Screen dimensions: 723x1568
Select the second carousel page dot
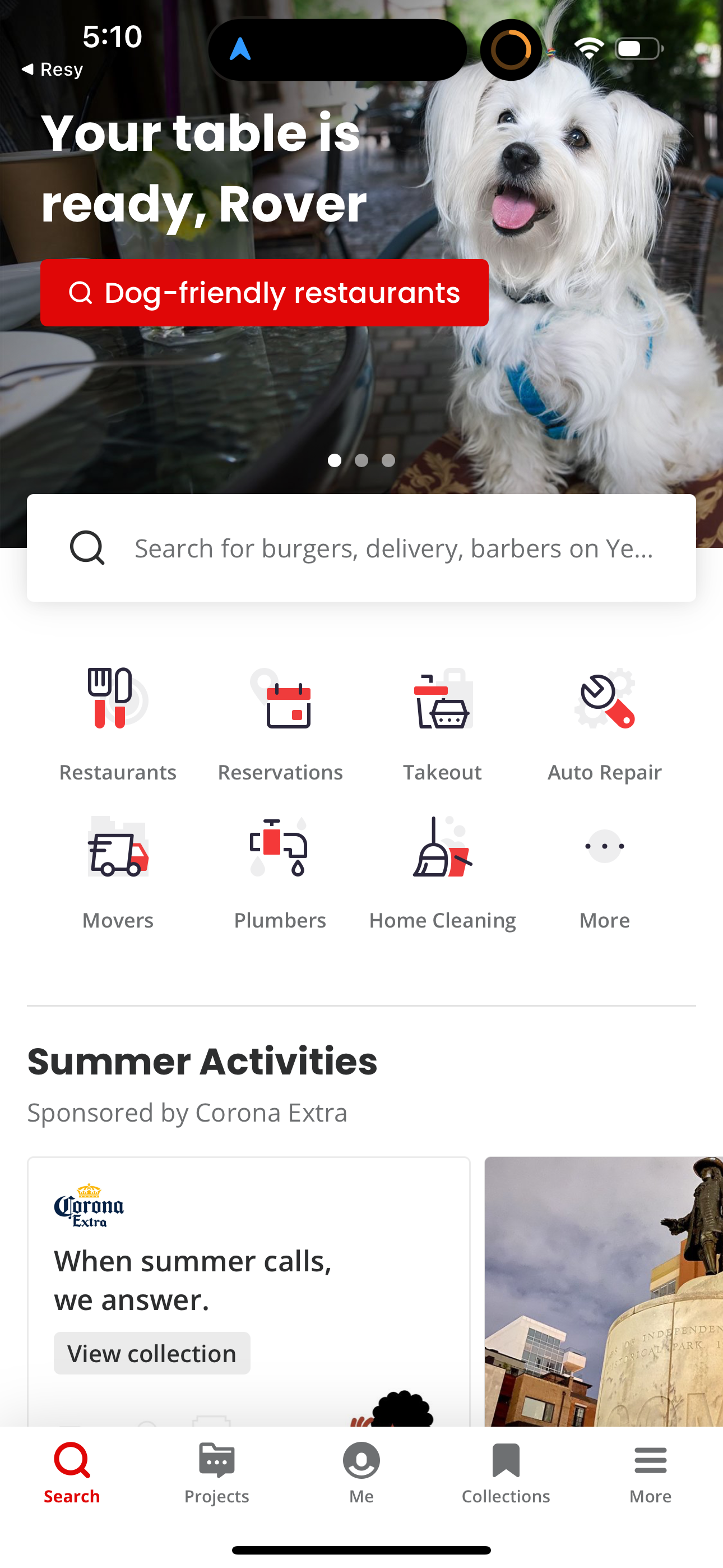coord(361,461)
